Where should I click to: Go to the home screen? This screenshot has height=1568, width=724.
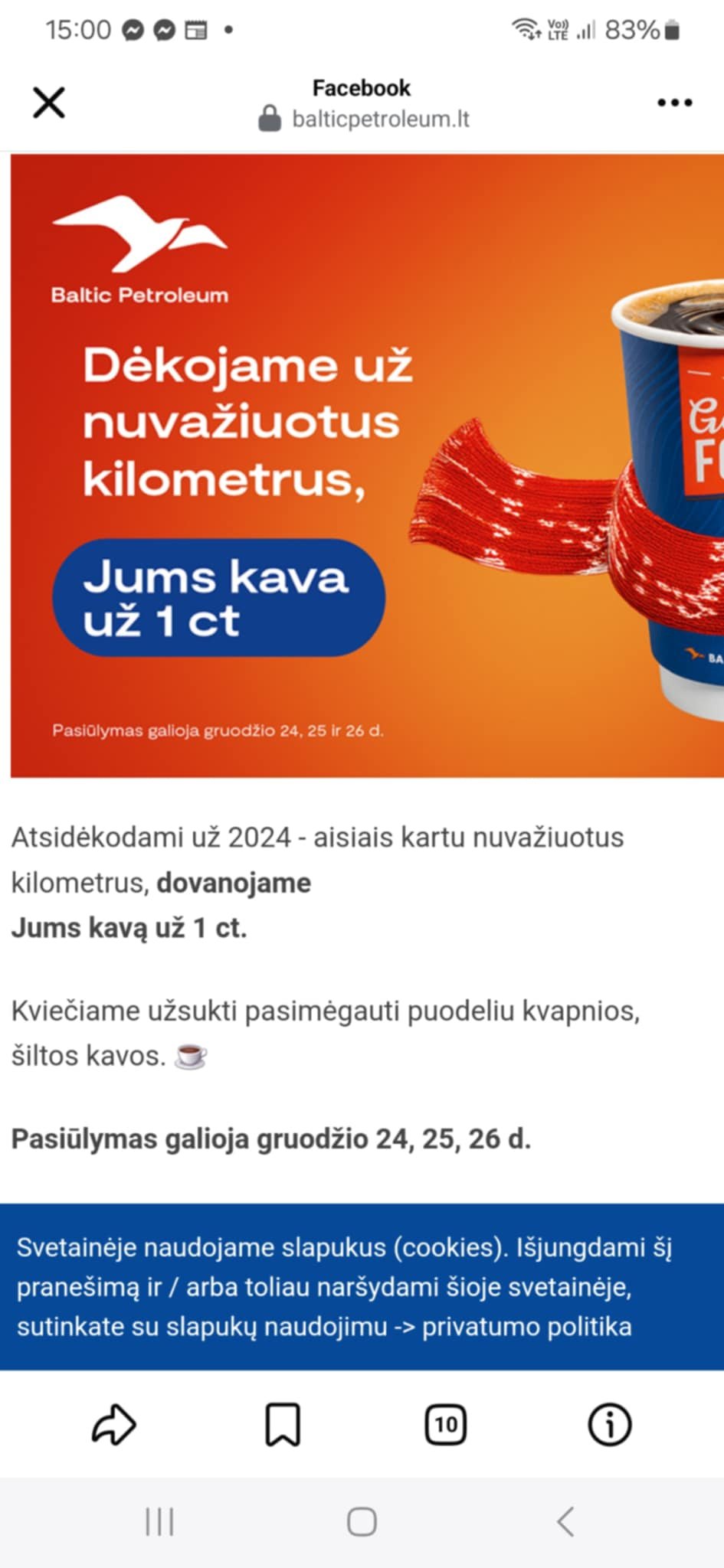point(362,1521)
